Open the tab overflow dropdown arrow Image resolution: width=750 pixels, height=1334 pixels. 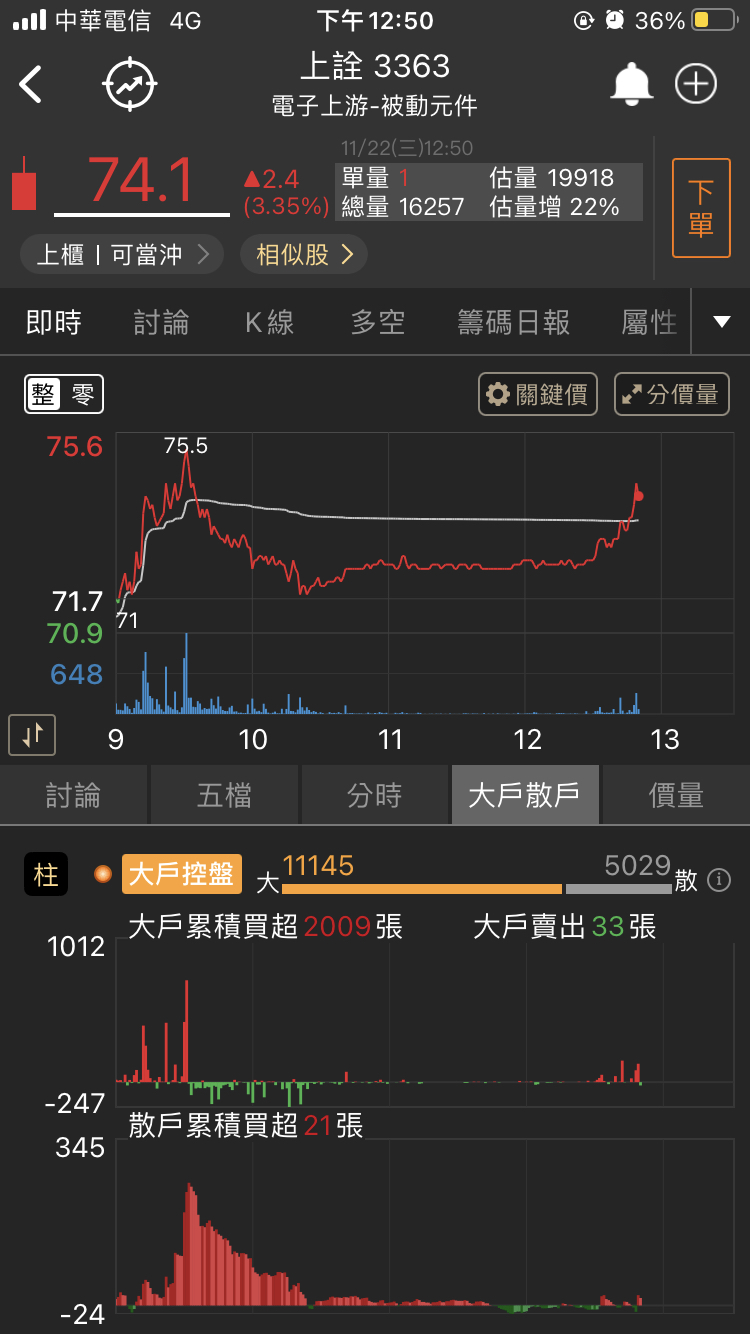pyautogui.click(x=722, y=321)
